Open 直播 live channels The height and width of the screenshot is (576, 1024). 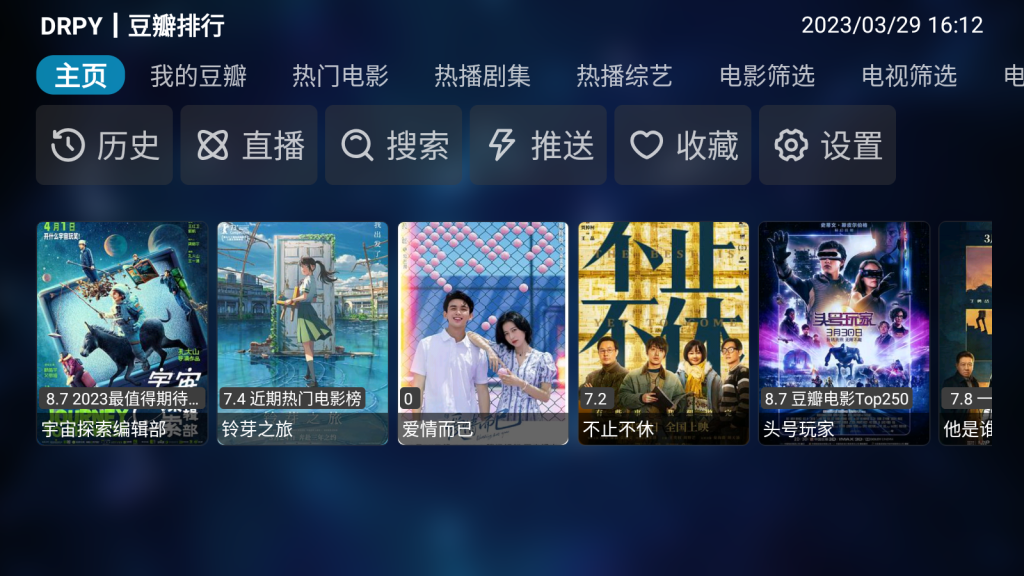point(249,146)
